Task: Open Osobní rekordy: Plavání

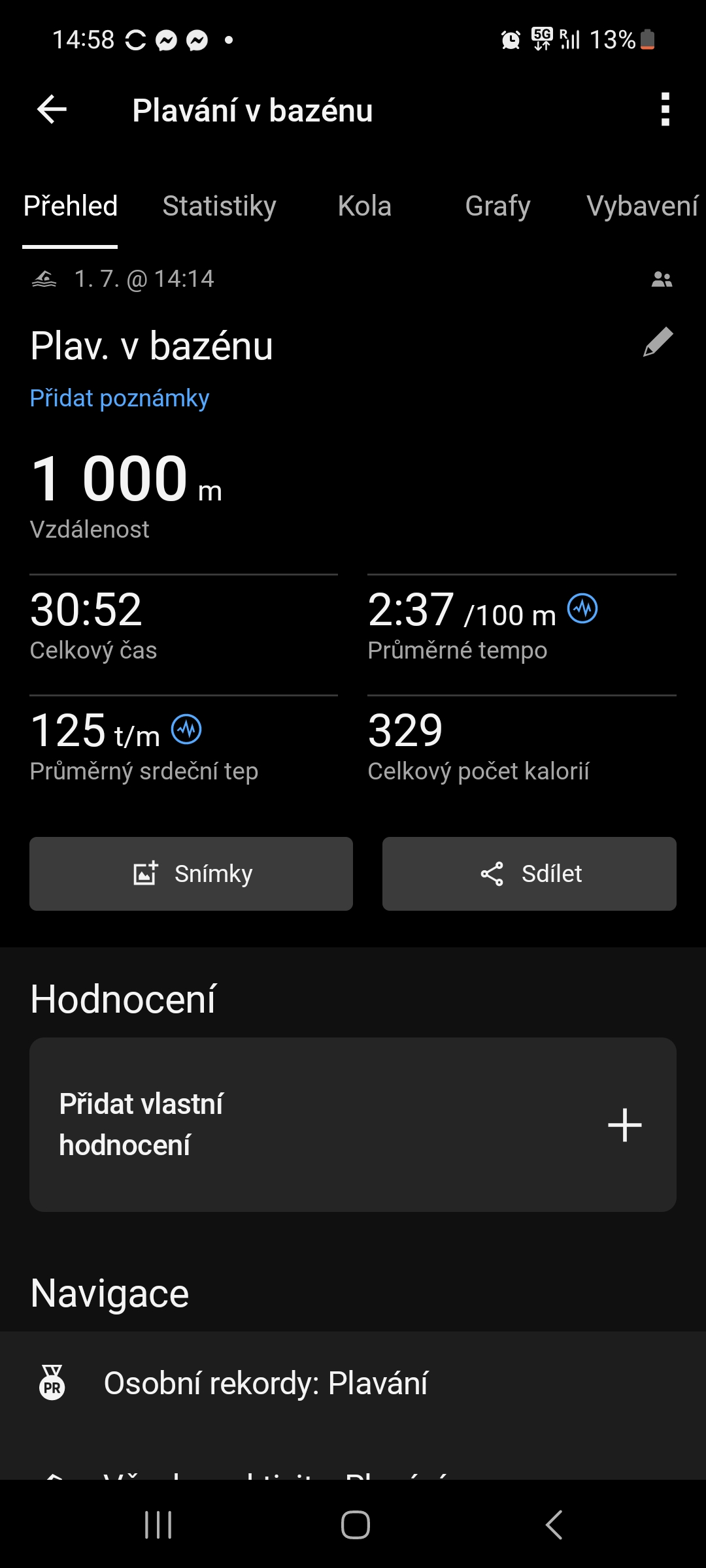Action: coord(265,1383)
